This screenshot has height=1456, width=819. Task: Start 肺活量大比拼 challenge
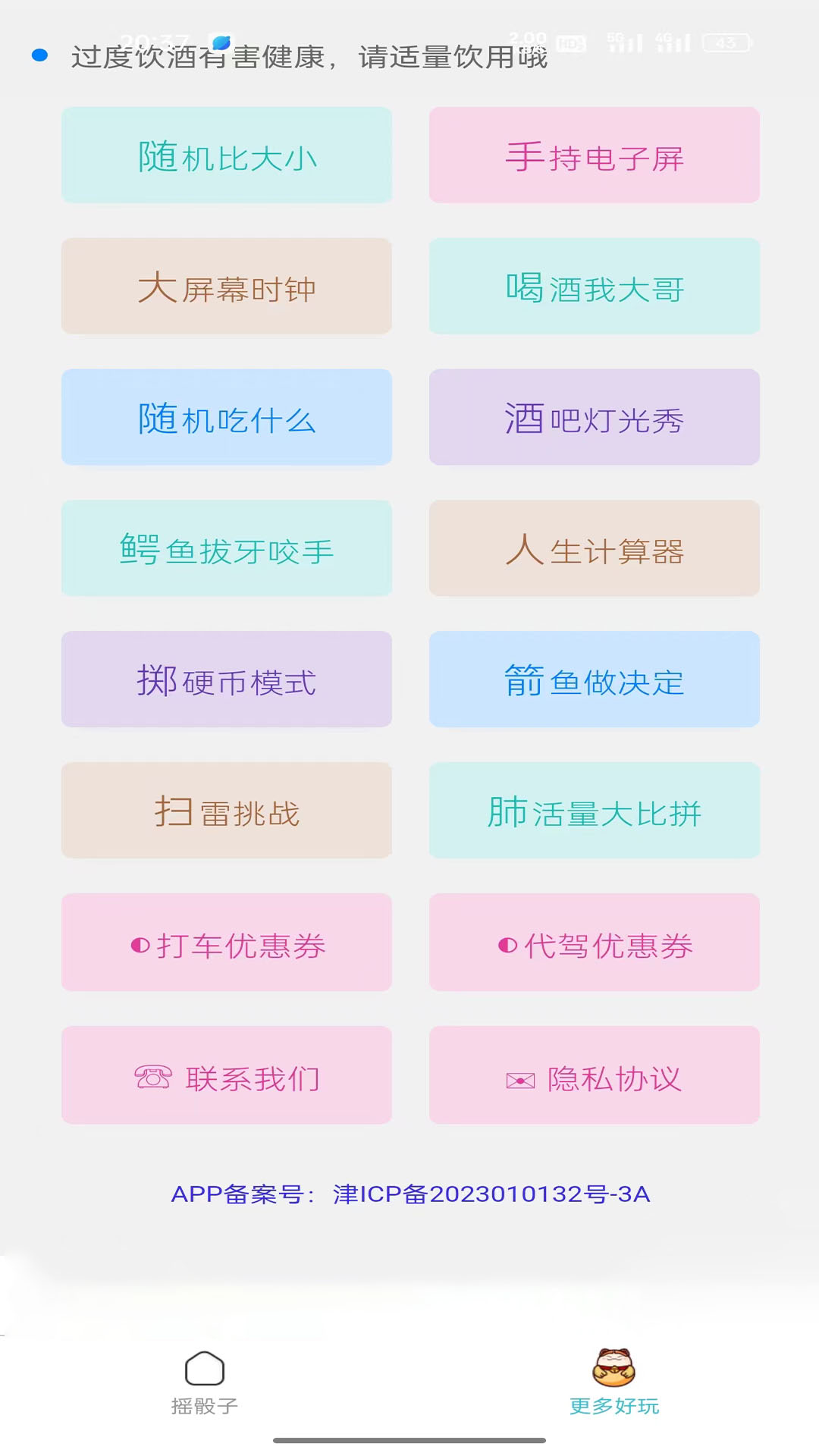click(x=593, y=810)
